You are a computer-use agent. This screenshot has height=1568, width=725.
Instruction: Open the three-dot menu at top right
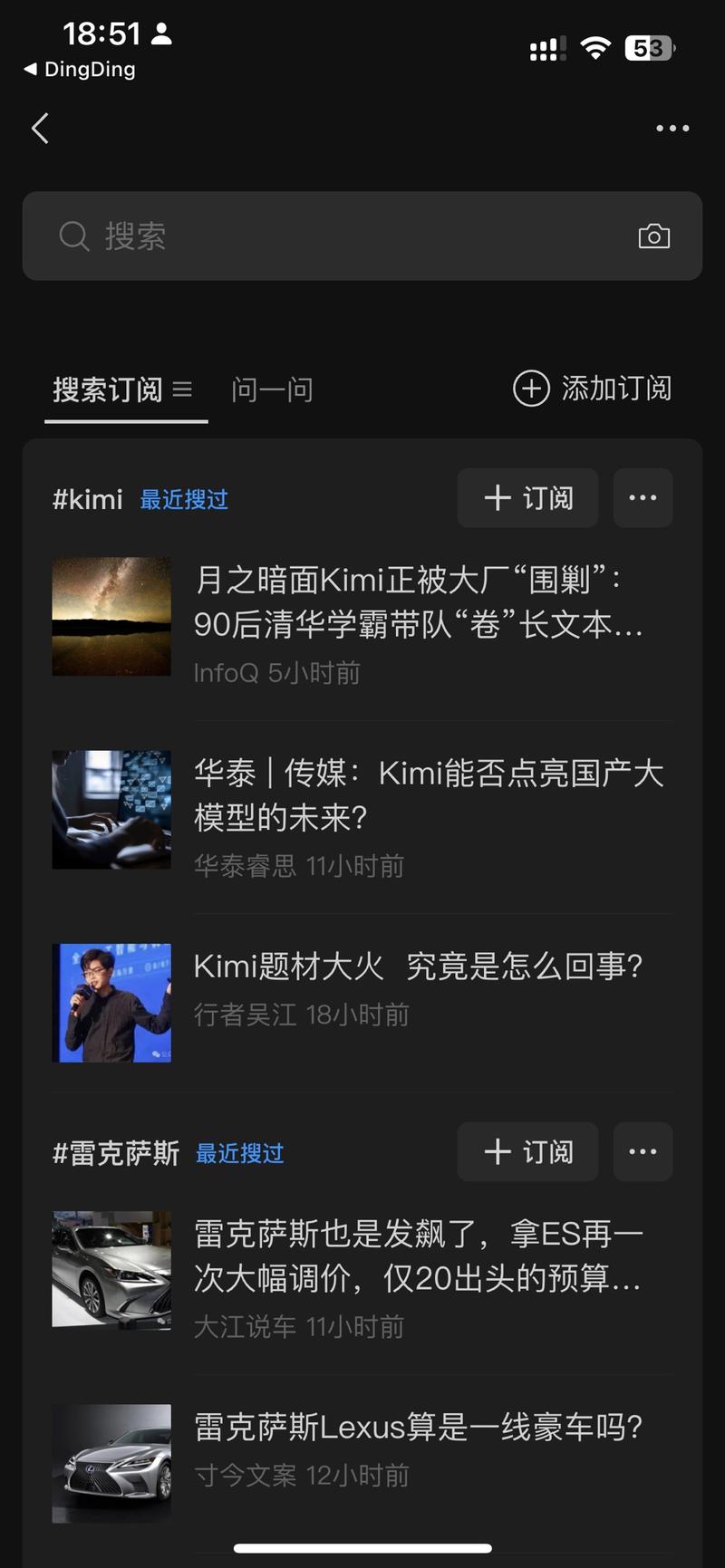click(x=672, y=128)
